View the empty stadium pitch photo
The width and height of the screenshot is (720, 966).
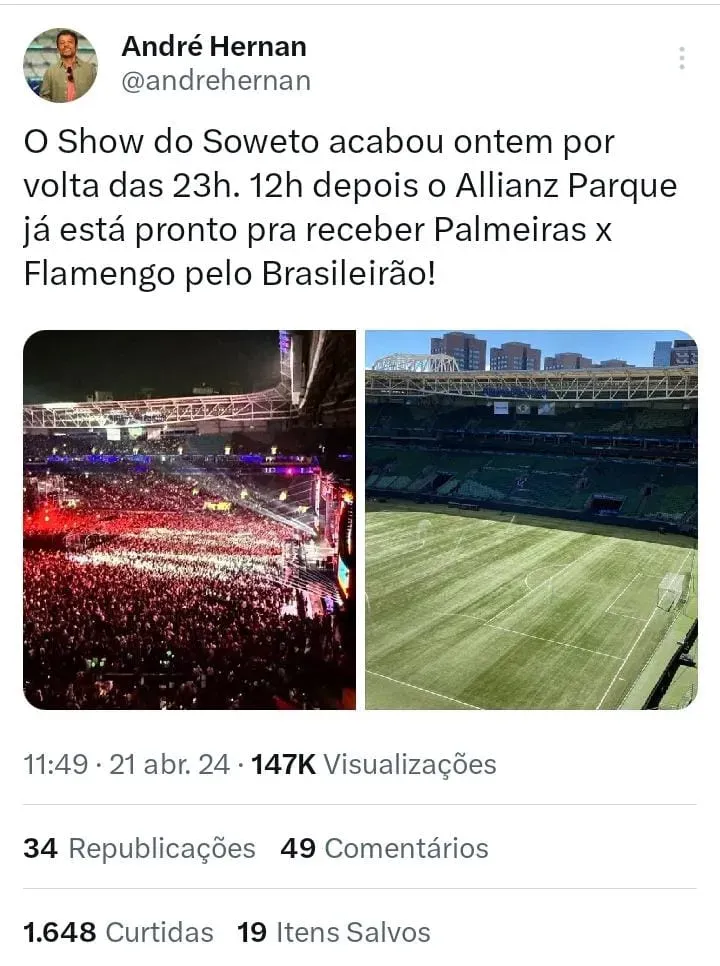(x=531, y=519)
